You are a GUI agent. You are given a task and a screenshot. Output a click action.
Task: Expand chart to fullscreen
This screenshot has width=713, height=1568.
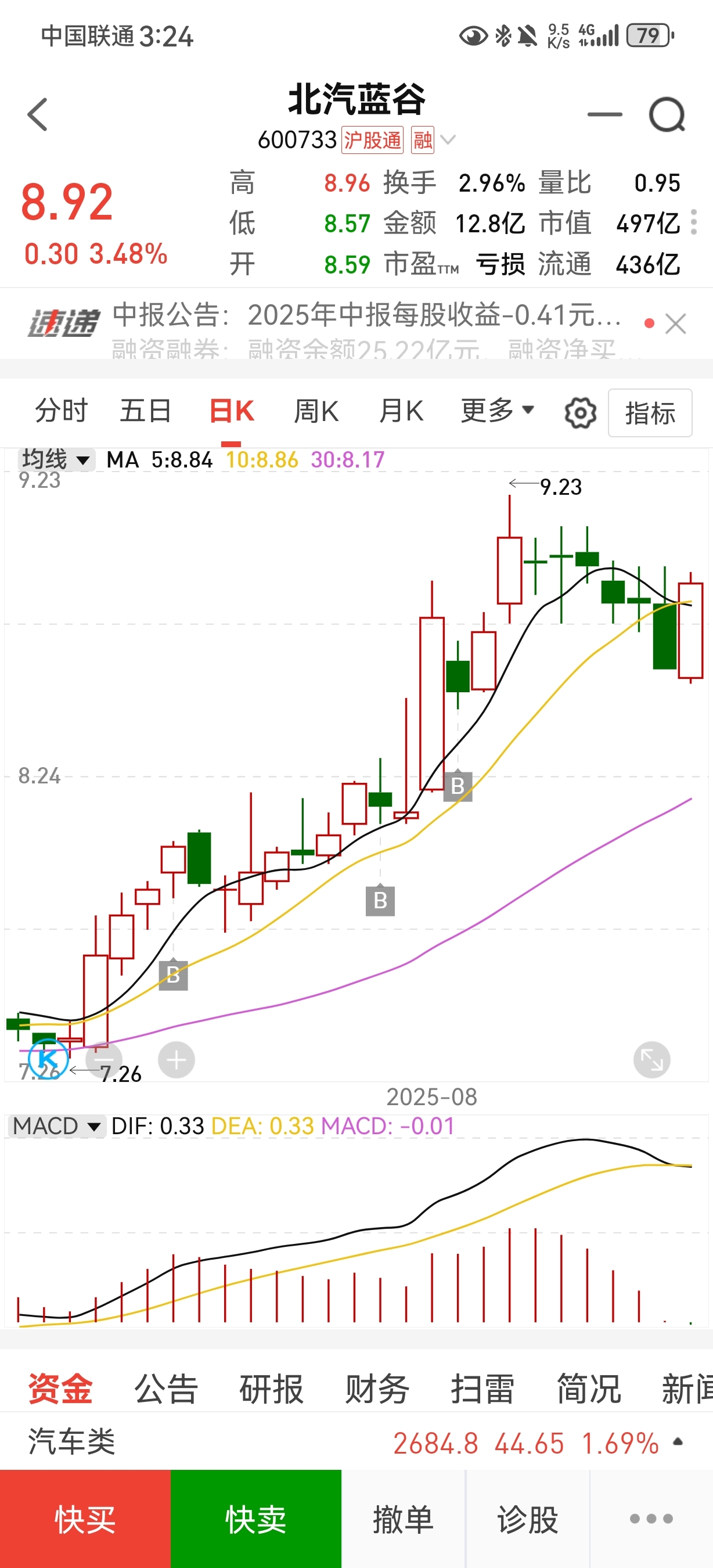coord(651,1060)
